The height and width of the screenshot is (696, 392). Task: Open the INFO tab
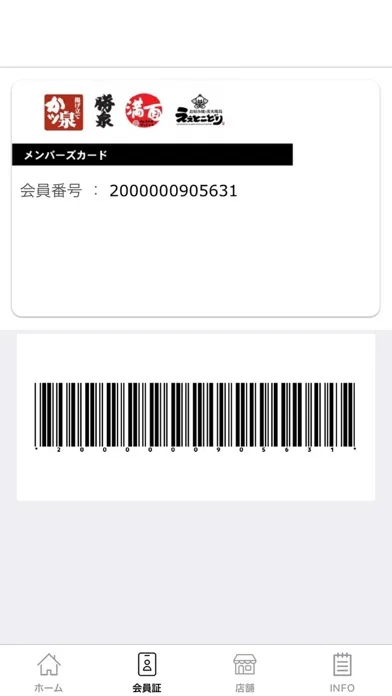342,671
